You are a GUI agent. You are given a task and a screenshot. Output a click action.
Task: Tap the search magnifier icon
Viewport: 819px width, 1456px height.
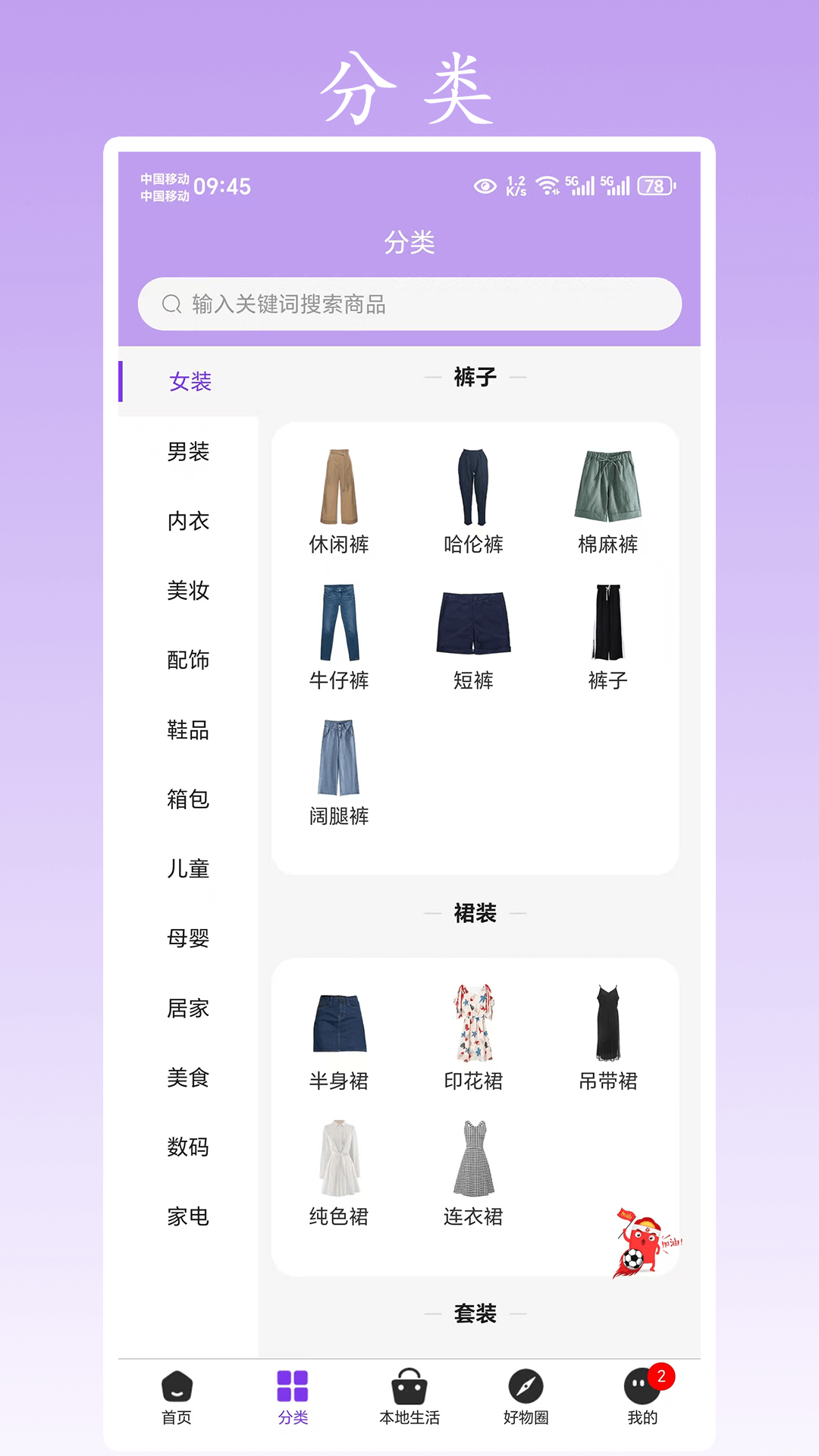point(171,304)
